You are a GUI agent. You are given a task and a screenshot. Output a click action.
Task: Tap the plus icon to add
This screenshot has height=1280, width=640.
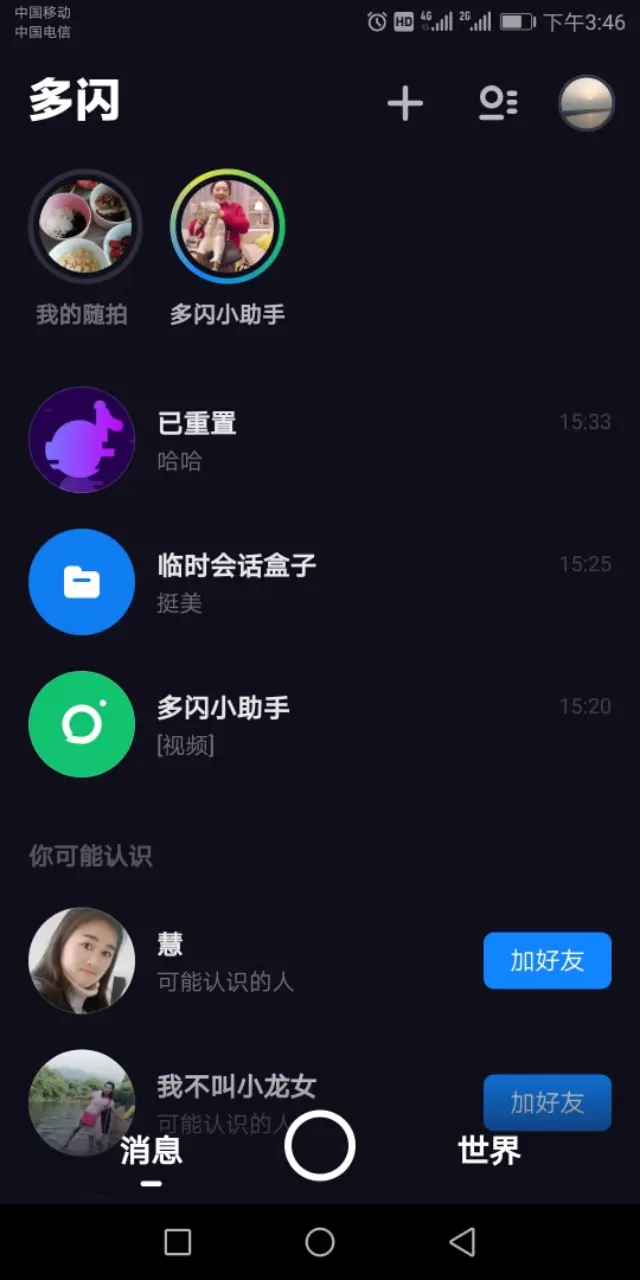point(405,103)
